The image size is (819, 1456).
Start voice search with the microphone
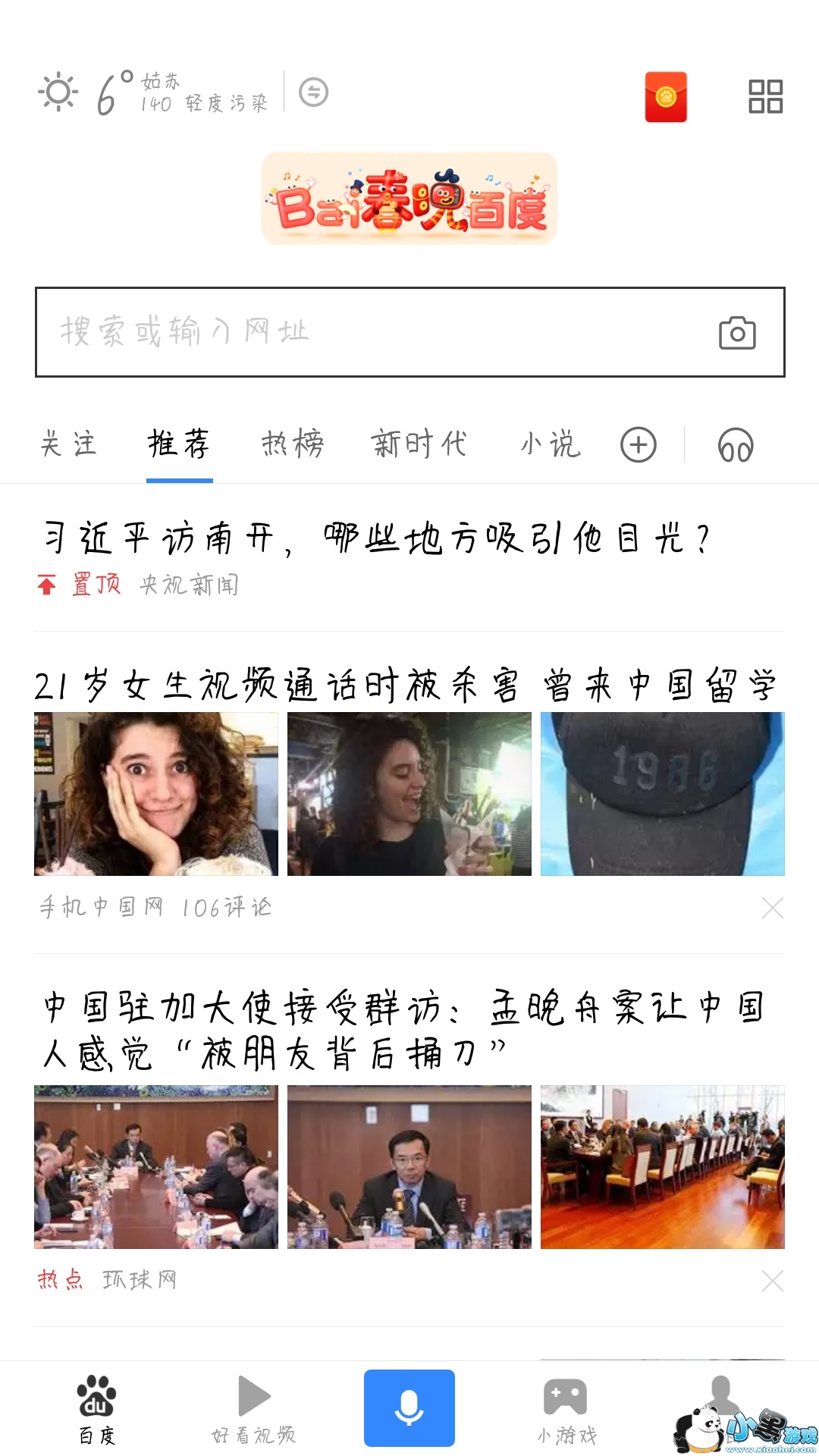click(x=409, y=1408)
